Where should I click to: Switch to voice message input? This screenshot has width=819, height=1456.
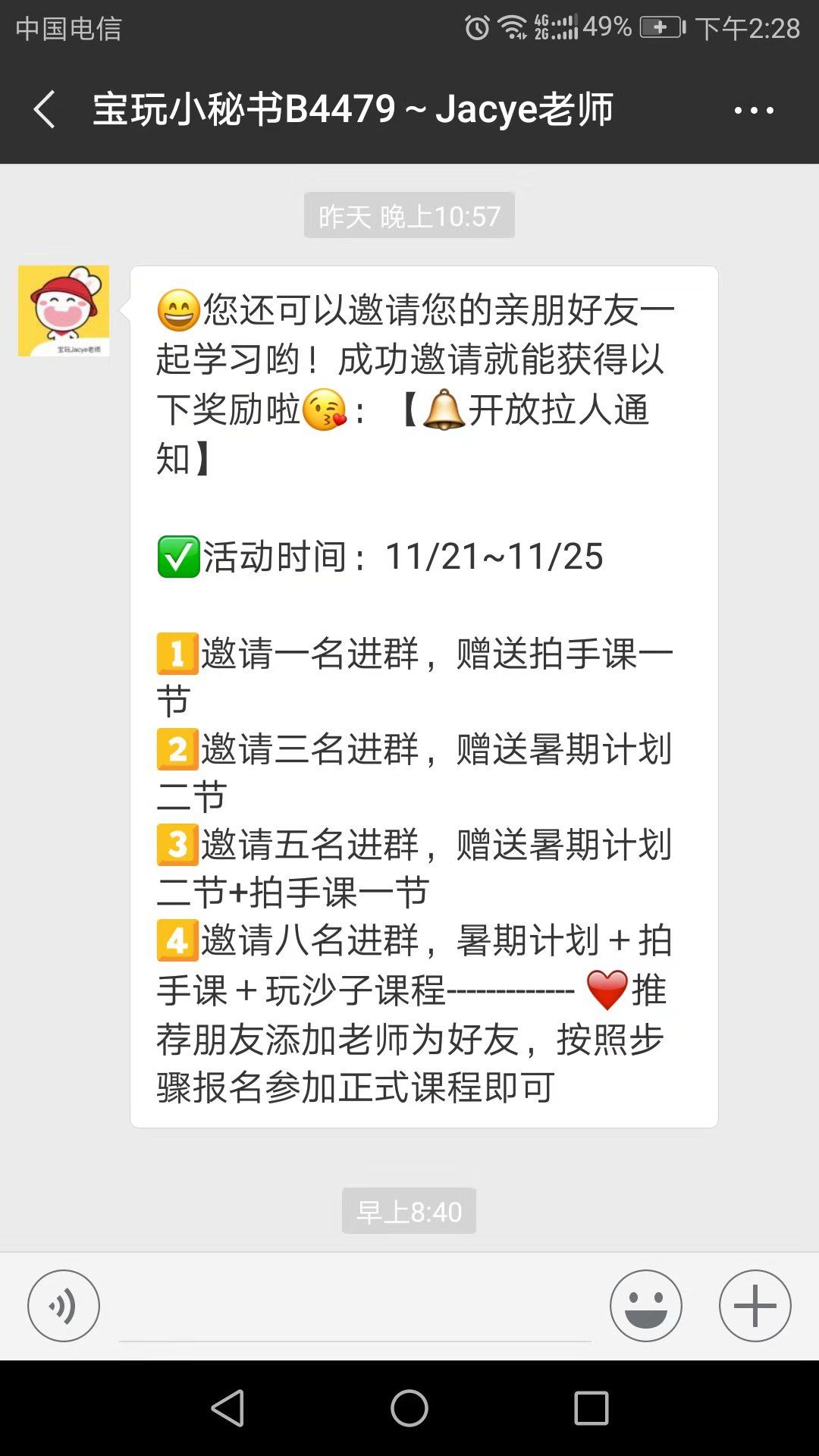[64, 1306]
